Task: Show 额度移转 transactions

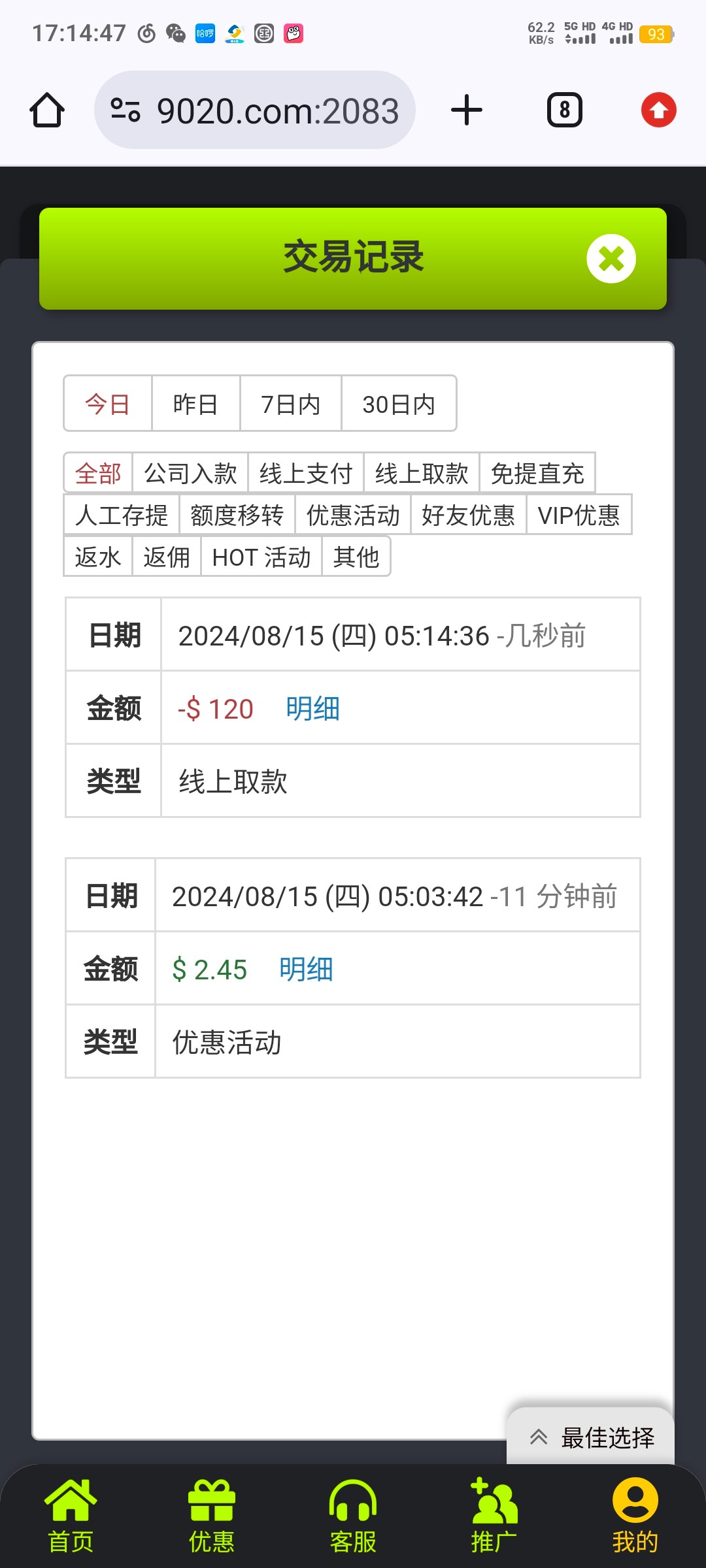Action: (x=237, y=515)
